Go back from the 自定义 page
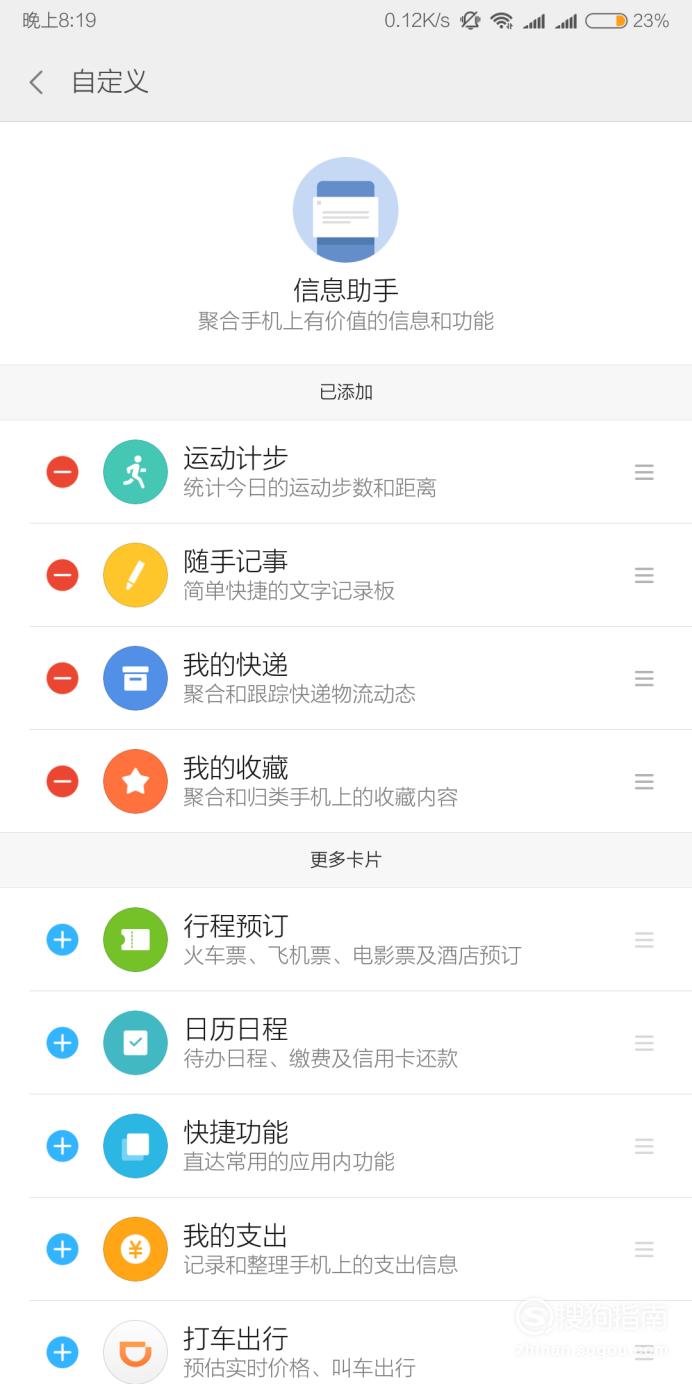Image resolution: width=692 pixels, height=1384 pixels. (x=37, y=82)
